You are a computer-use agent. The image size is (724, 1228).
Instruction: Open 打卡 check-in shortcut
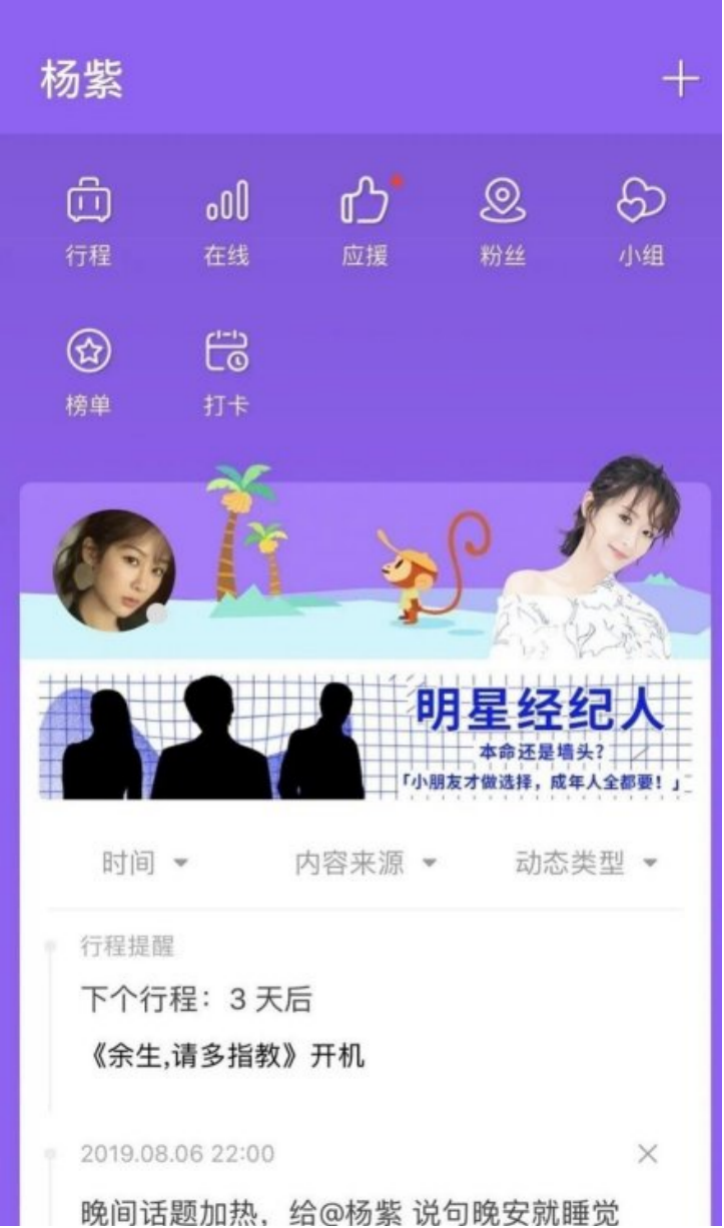click(x=226, y=372)
